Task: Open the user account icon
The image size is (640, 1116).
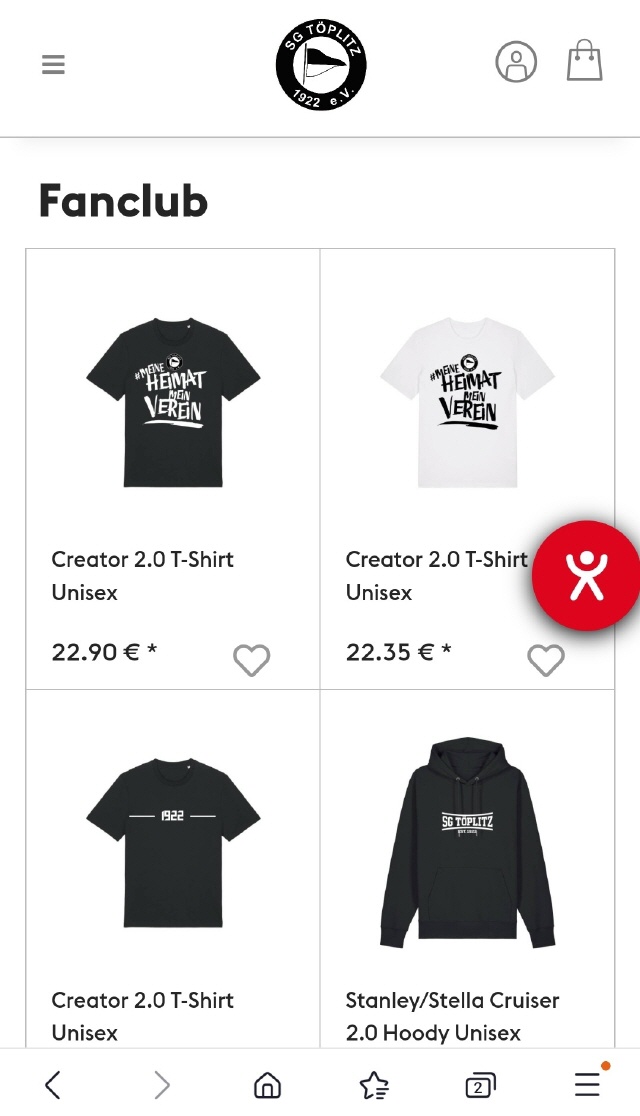Action: click(516, 62)
